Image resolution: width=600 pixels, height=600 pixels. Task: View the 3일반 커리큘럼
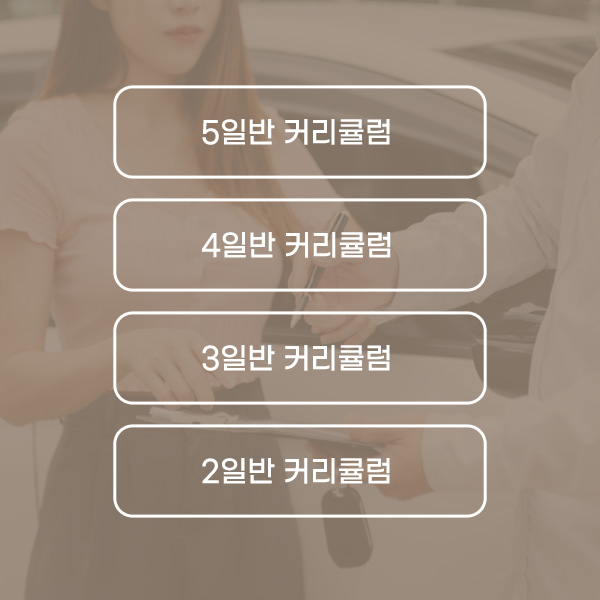pyautogui.click(x=299, y=358)
